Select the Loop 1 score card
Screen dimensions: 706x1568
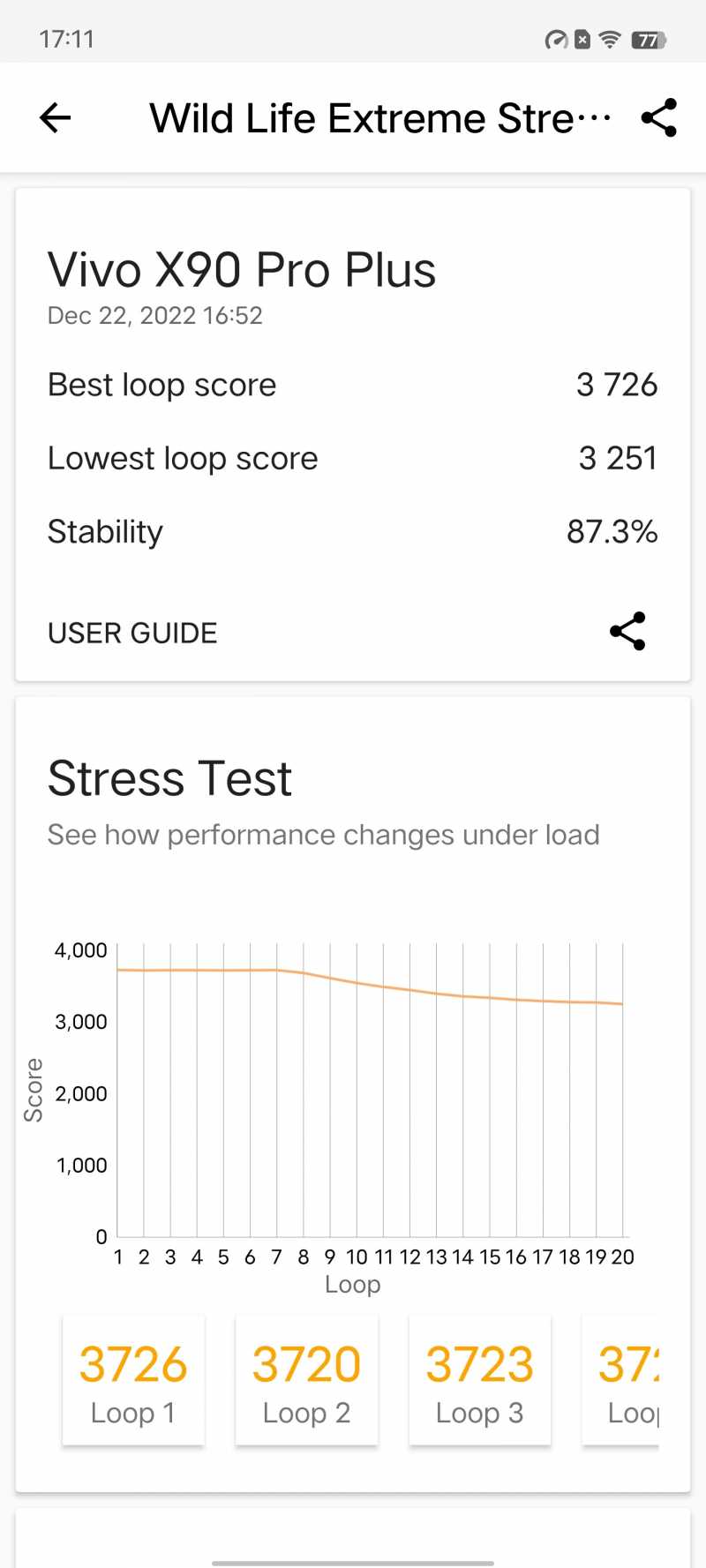133,1380
